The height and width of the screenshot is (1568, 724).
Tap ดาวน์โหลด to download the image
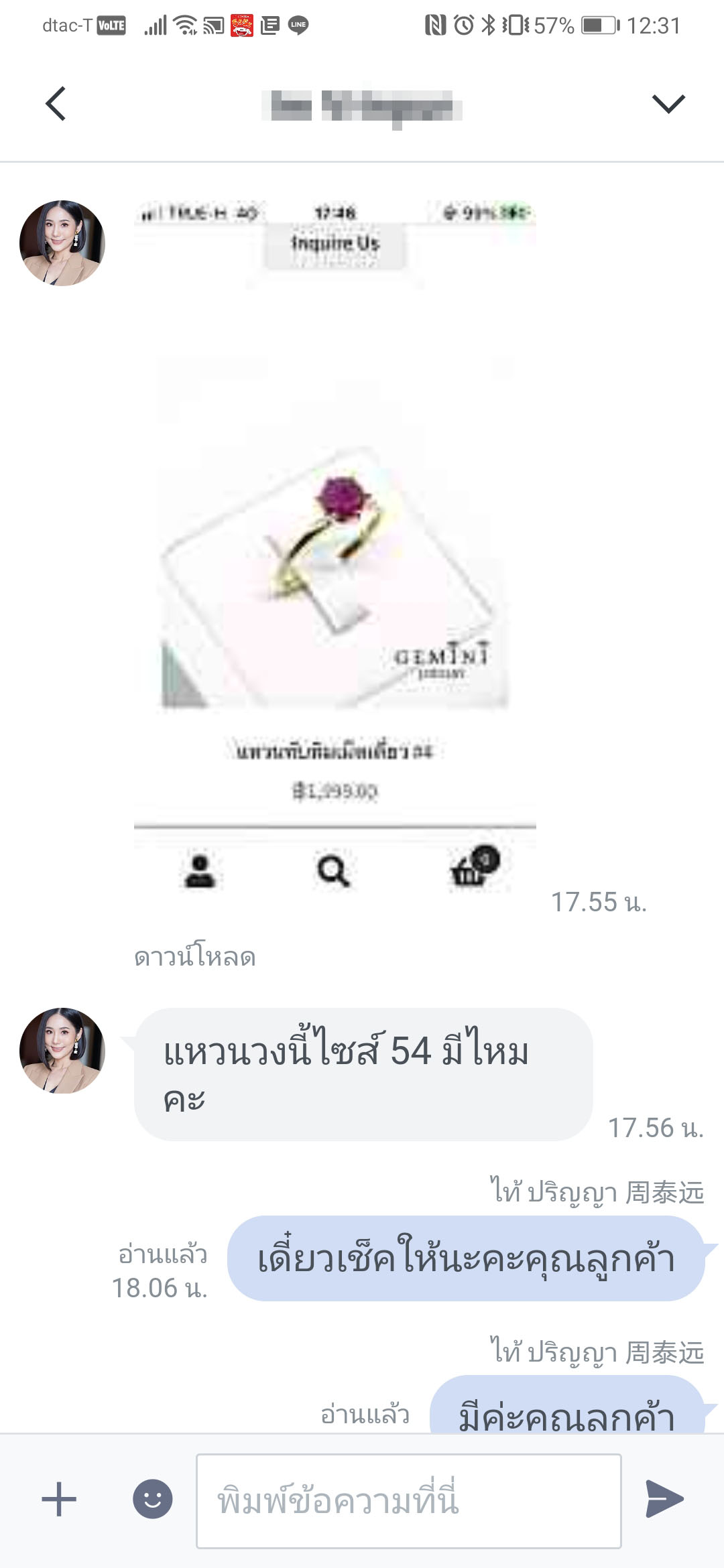point(195,956)
